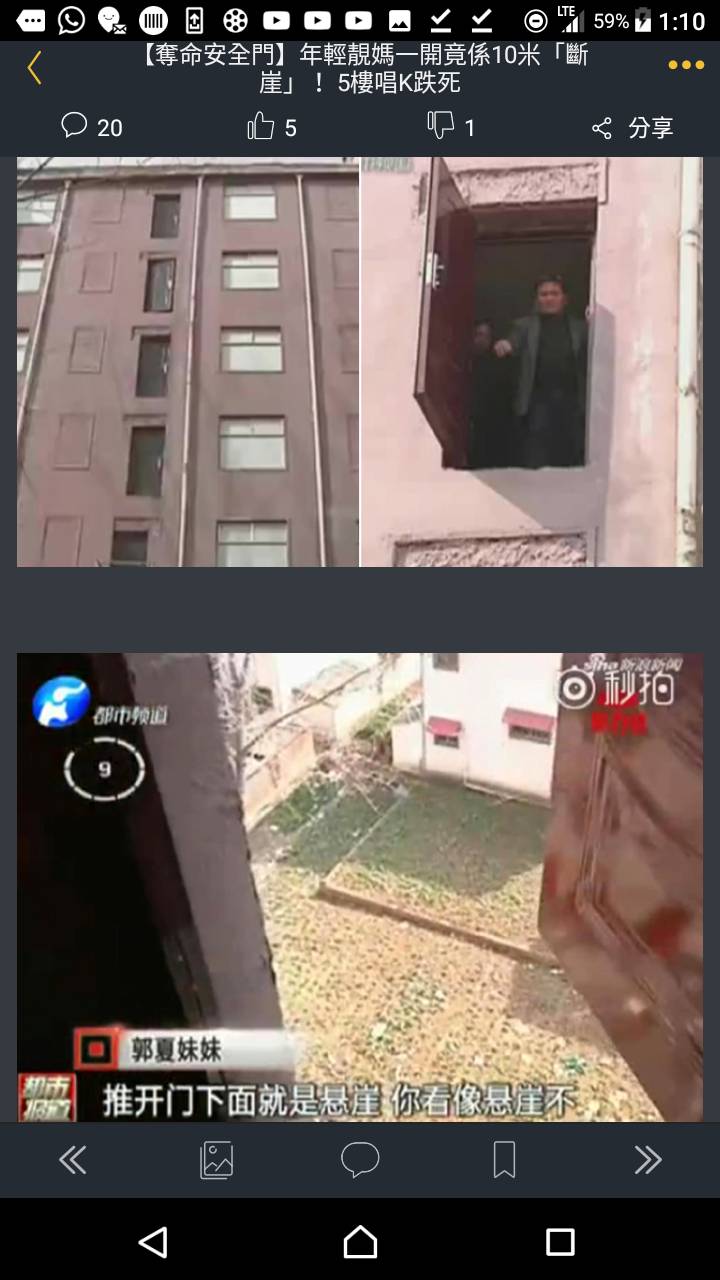The width and height of the screenshot is (720, 1280).
Task: Write a comment via speech bubble
Action: (360, 1160)
